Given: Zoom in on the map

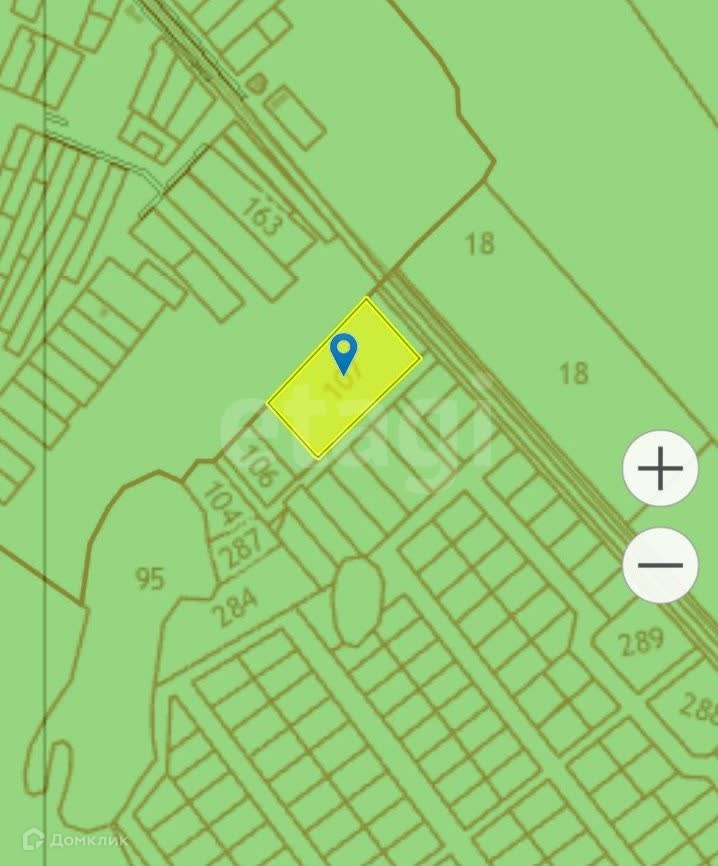Looking at the screenshot, I should [660, 468].
